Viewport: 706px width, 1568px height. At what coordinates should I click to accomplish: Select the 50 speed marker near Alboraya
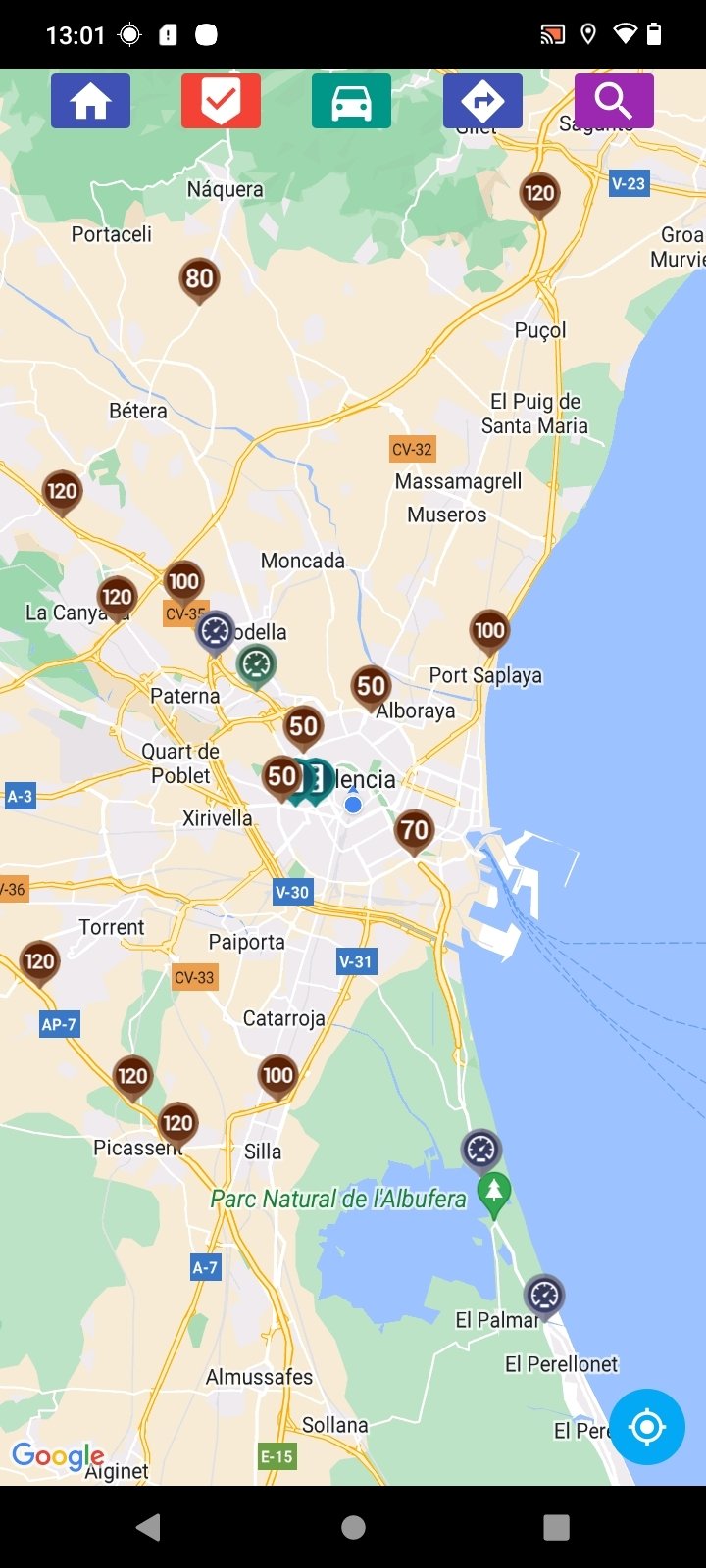[371, 686]
